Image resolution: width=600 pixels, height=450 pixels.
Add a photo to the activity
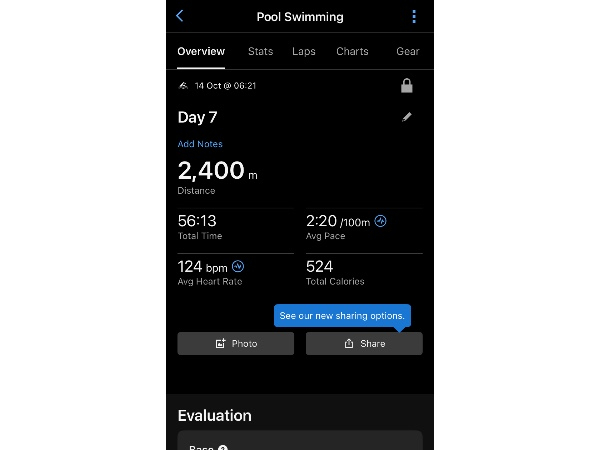[236, 343]
